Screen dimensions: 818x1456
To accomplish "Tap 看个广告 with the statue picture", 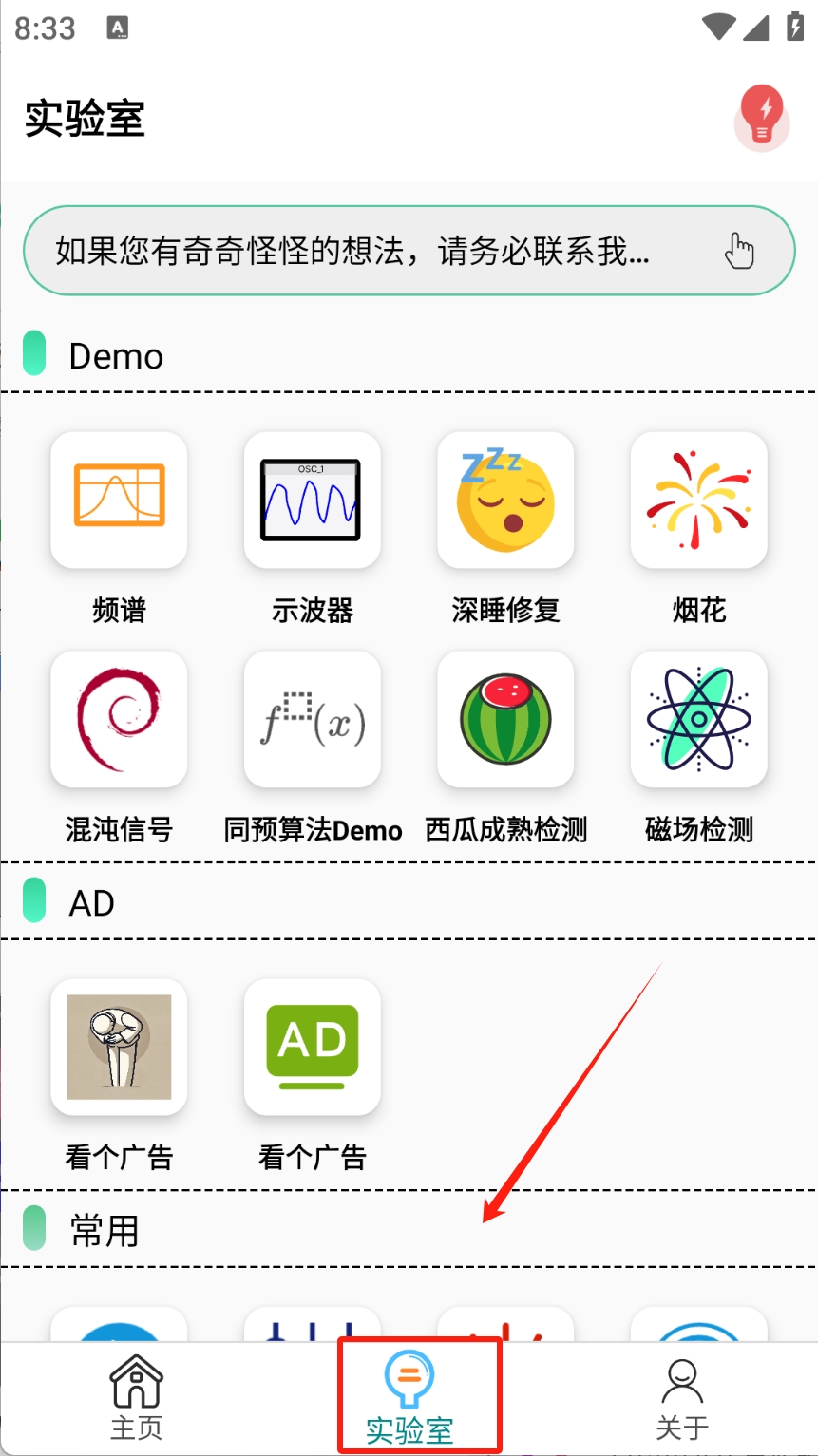I will pyautogui.click(x=119, y=1047).
